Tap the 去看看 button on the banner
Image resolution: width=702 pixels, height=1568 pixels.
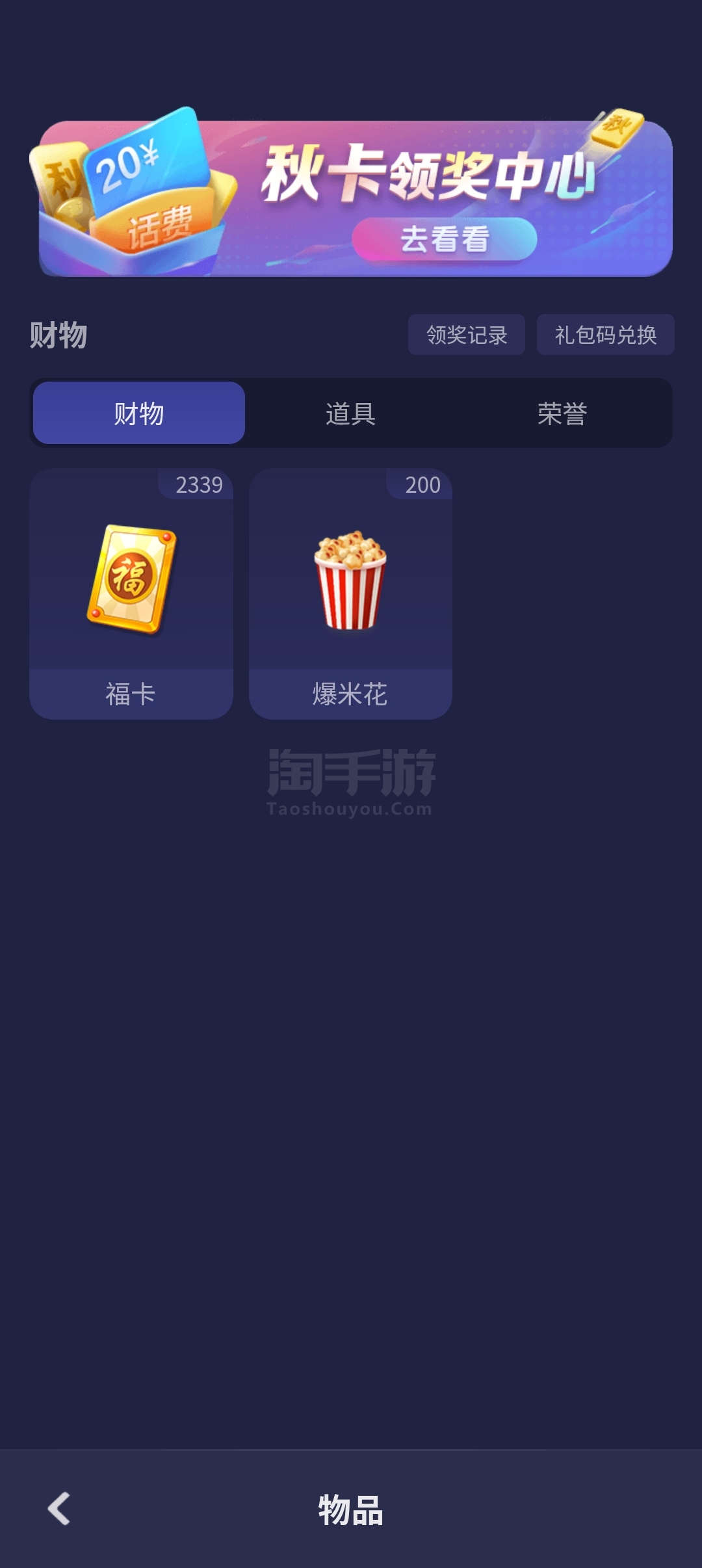[x=445, y=239]
